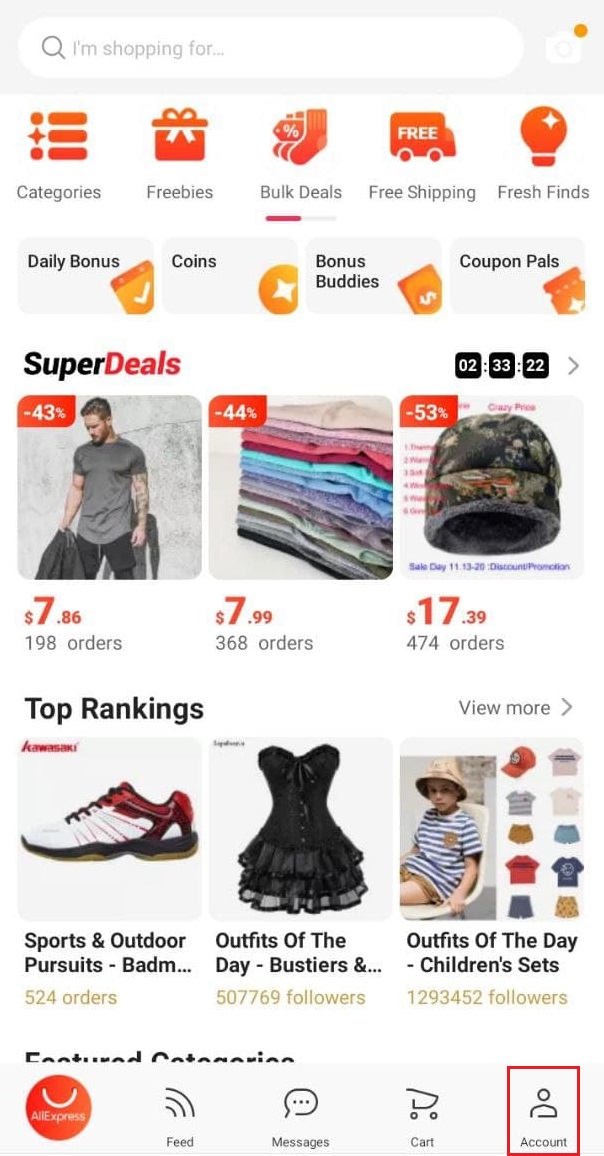Open Categories shortcut
Viewport: 604px width, 1156px height.
[58, 155]
